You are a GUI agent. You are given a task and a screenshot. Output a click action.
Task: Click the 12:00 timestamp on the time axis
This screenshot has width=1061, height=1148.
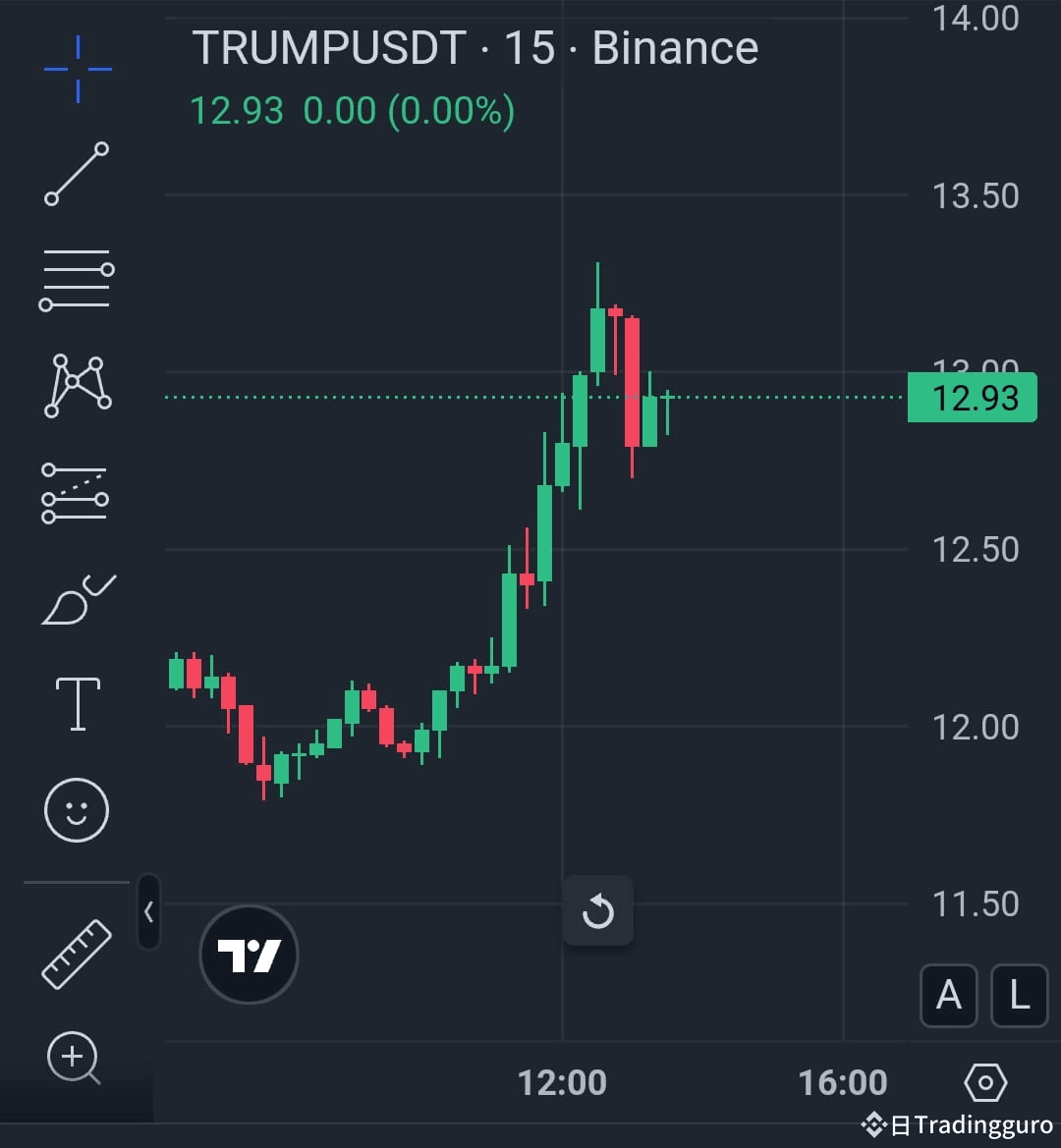[562, 1083]
